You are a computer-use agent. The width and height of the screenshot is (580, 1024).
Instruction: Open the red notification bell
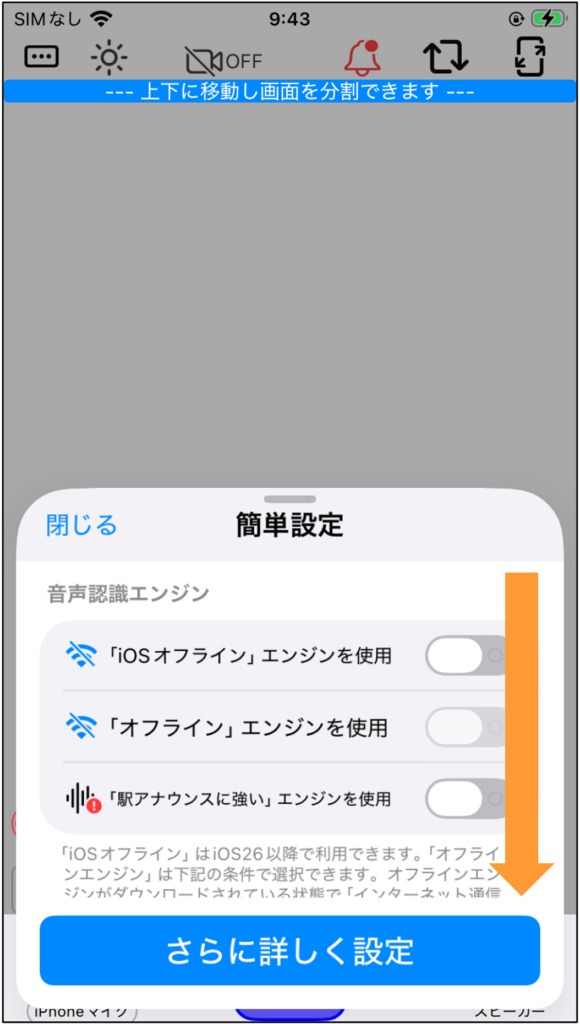363,57
